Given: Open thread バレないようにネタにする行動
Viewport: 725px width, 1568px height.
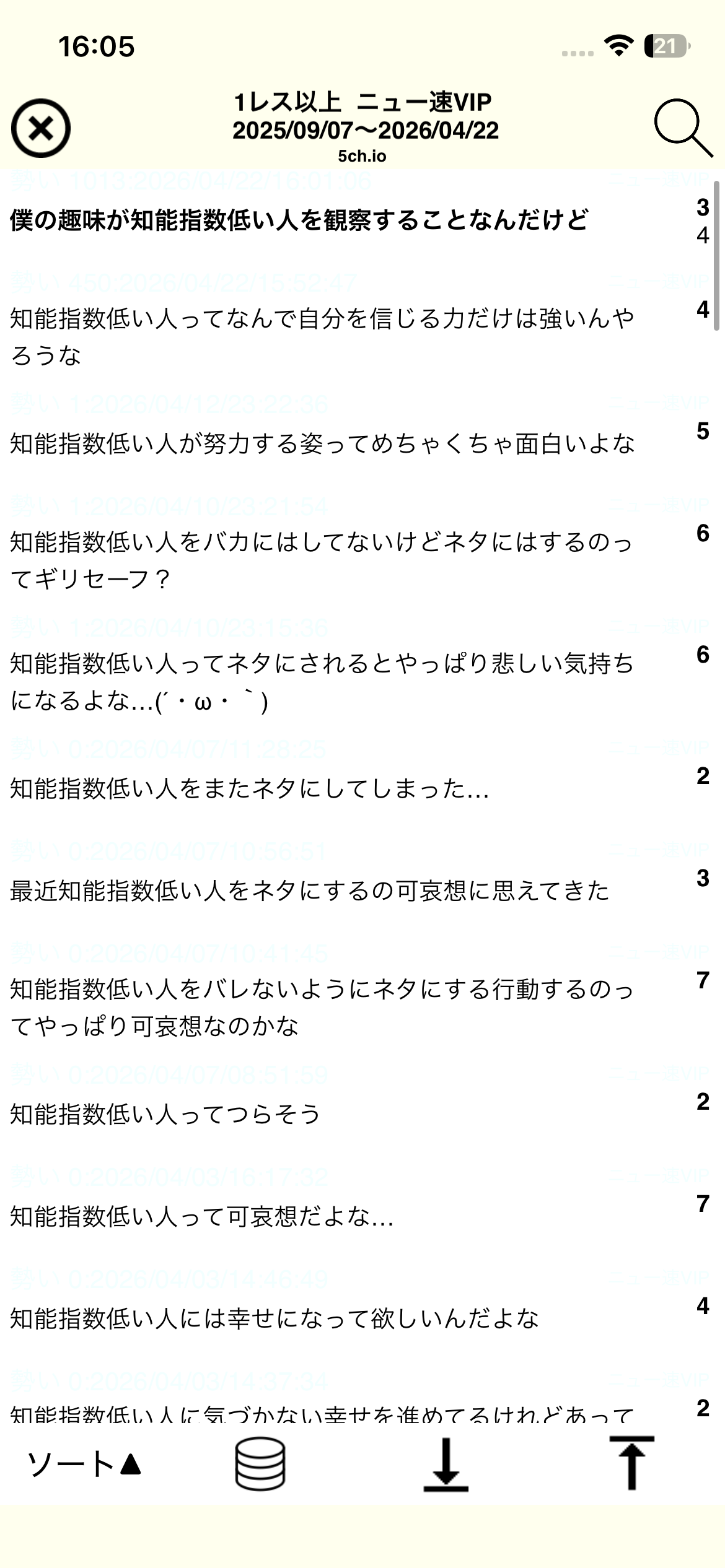Looking at the screenshot, I should pyautogui.click(x=322, y=1007).
